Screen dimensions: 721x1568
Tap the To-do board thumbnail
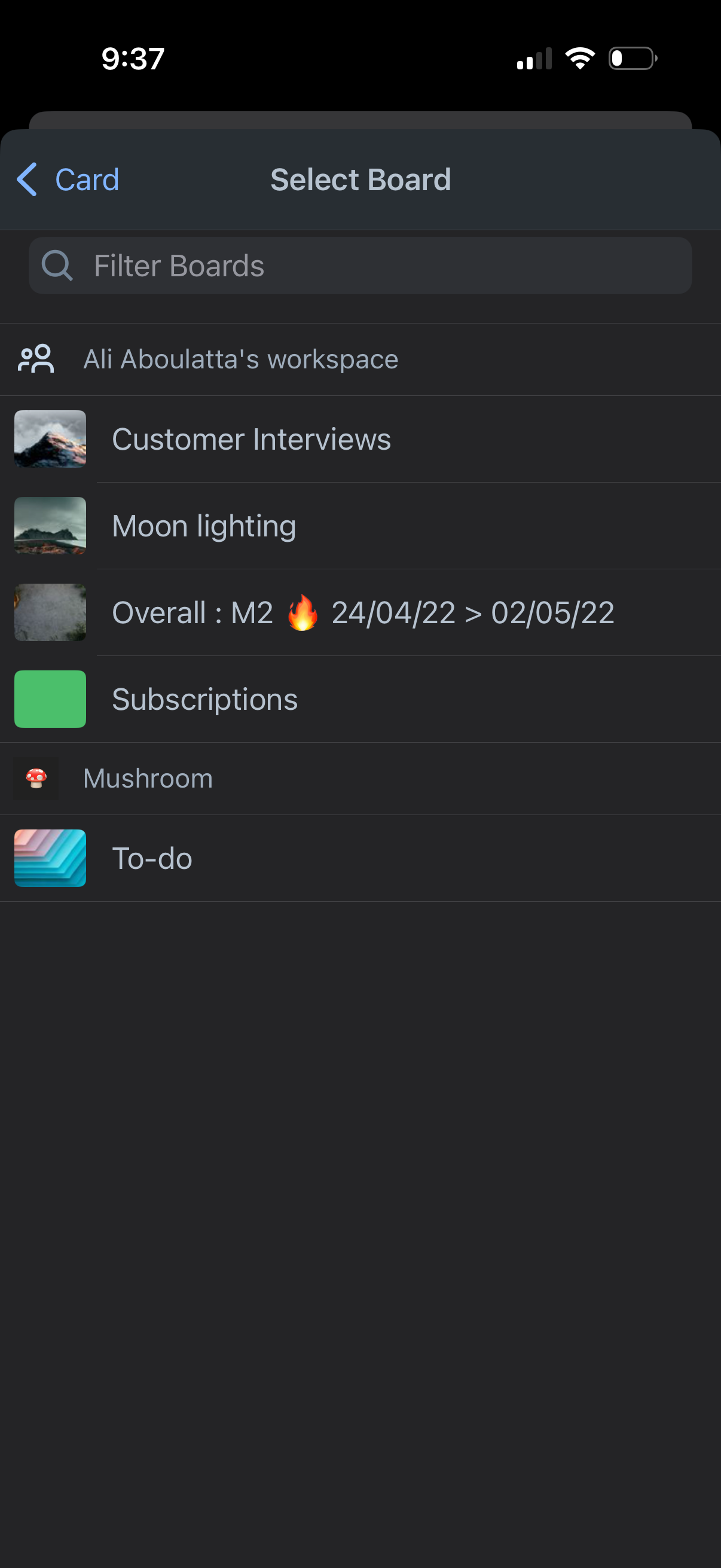(x=50, y=858)
